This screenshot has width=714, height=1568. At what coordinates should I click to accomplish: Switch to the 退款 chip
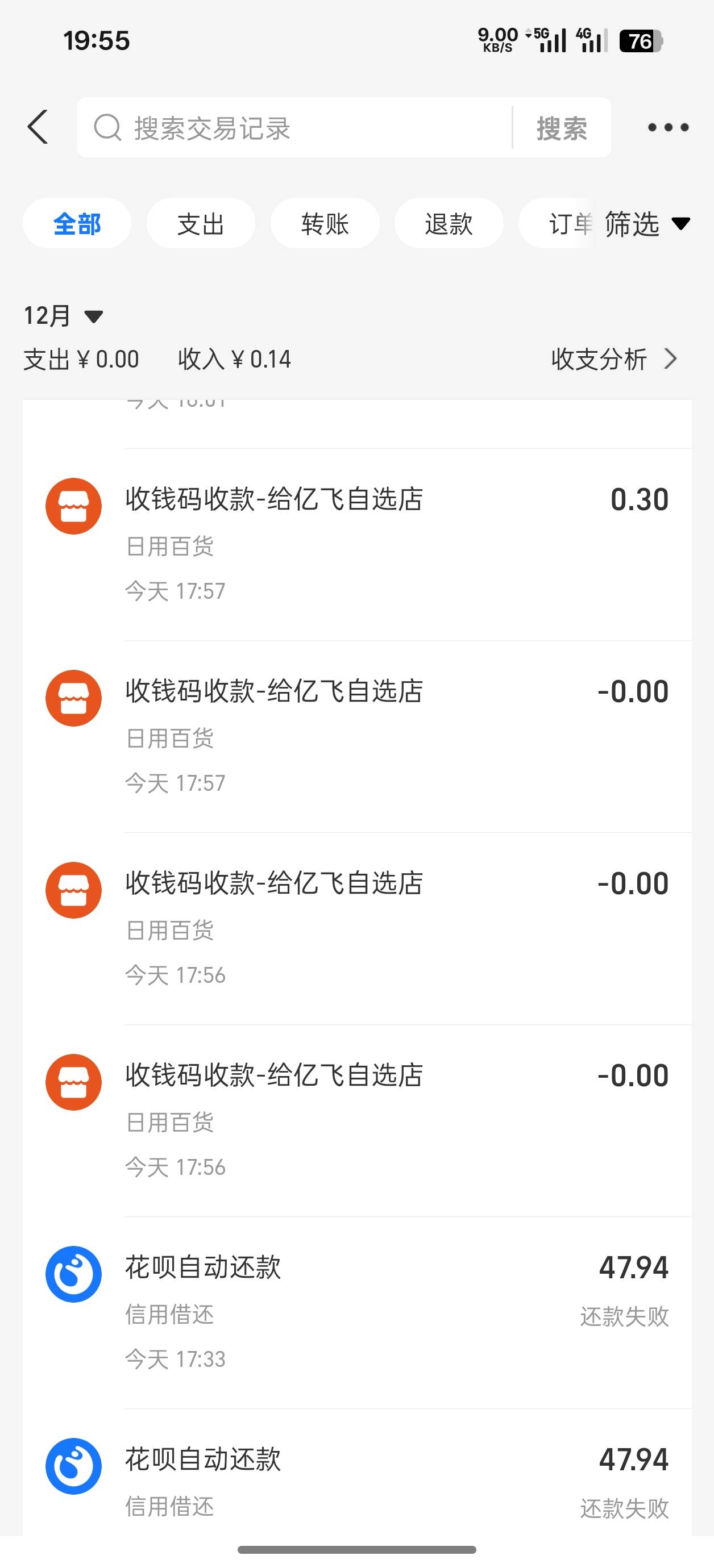[449, 223]
